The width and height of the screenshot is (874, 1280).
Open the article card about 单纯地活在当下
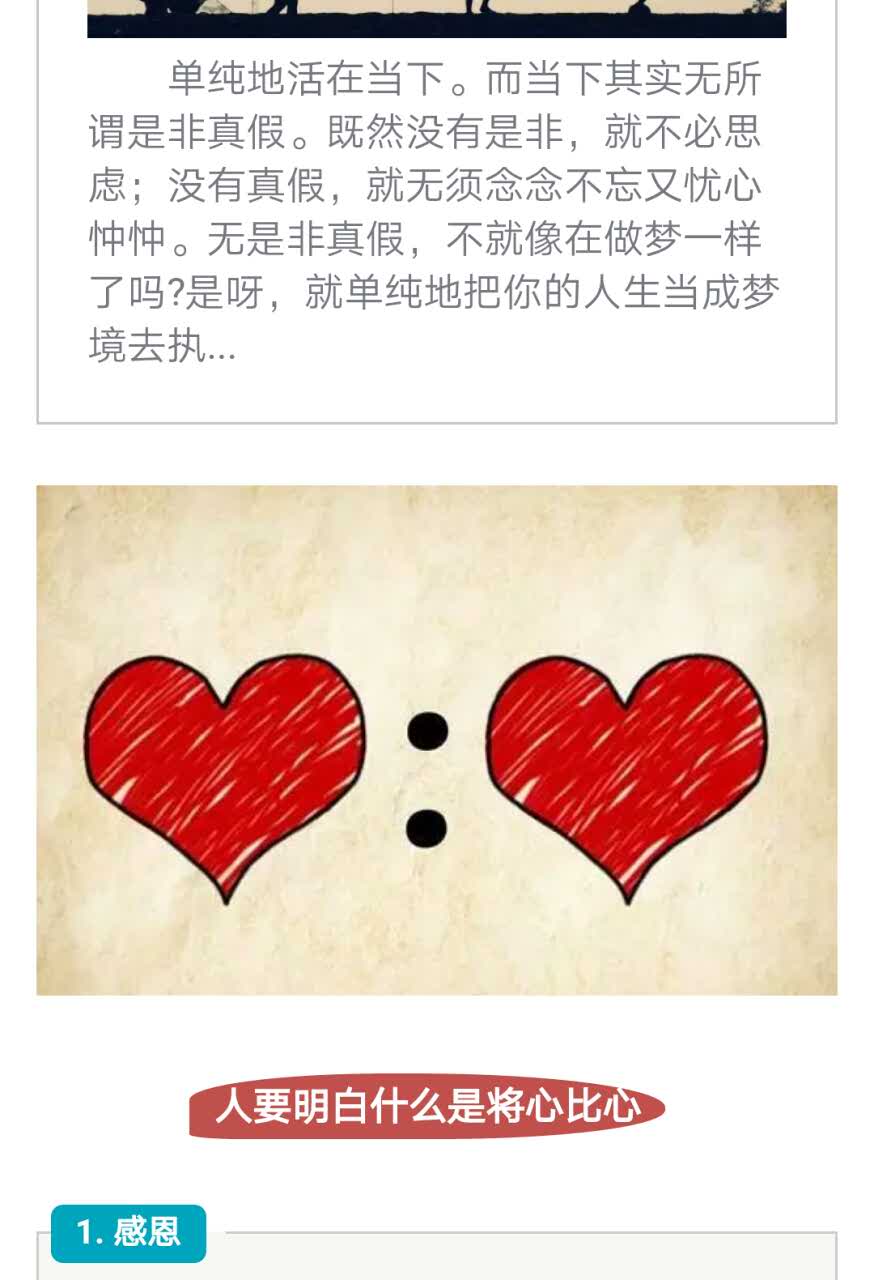pyautogui.click(x=436, y=212)
